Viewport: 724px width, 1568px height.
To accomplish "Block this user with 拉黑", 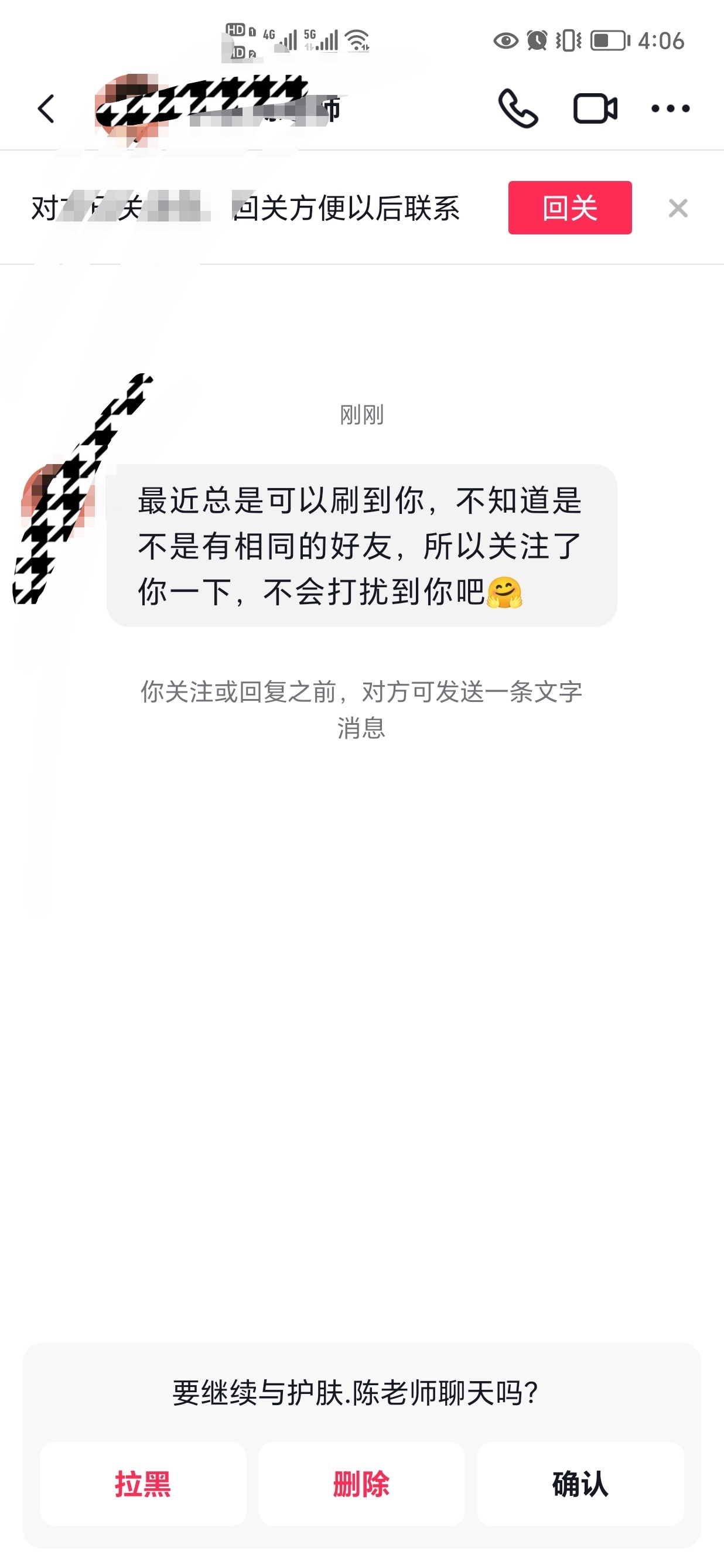I will [143, 1484].
